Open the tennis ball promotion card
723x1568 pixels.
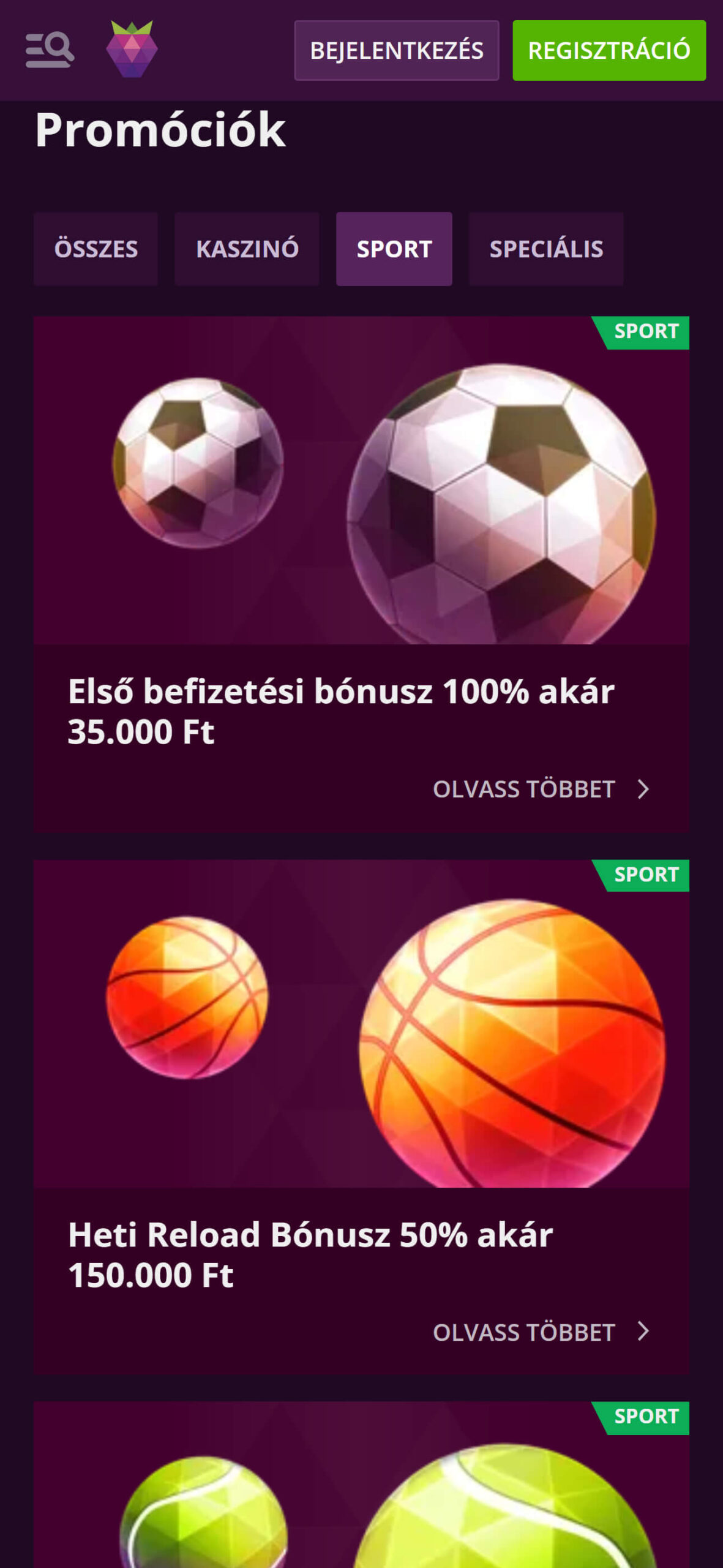(x=361, y=1485)
